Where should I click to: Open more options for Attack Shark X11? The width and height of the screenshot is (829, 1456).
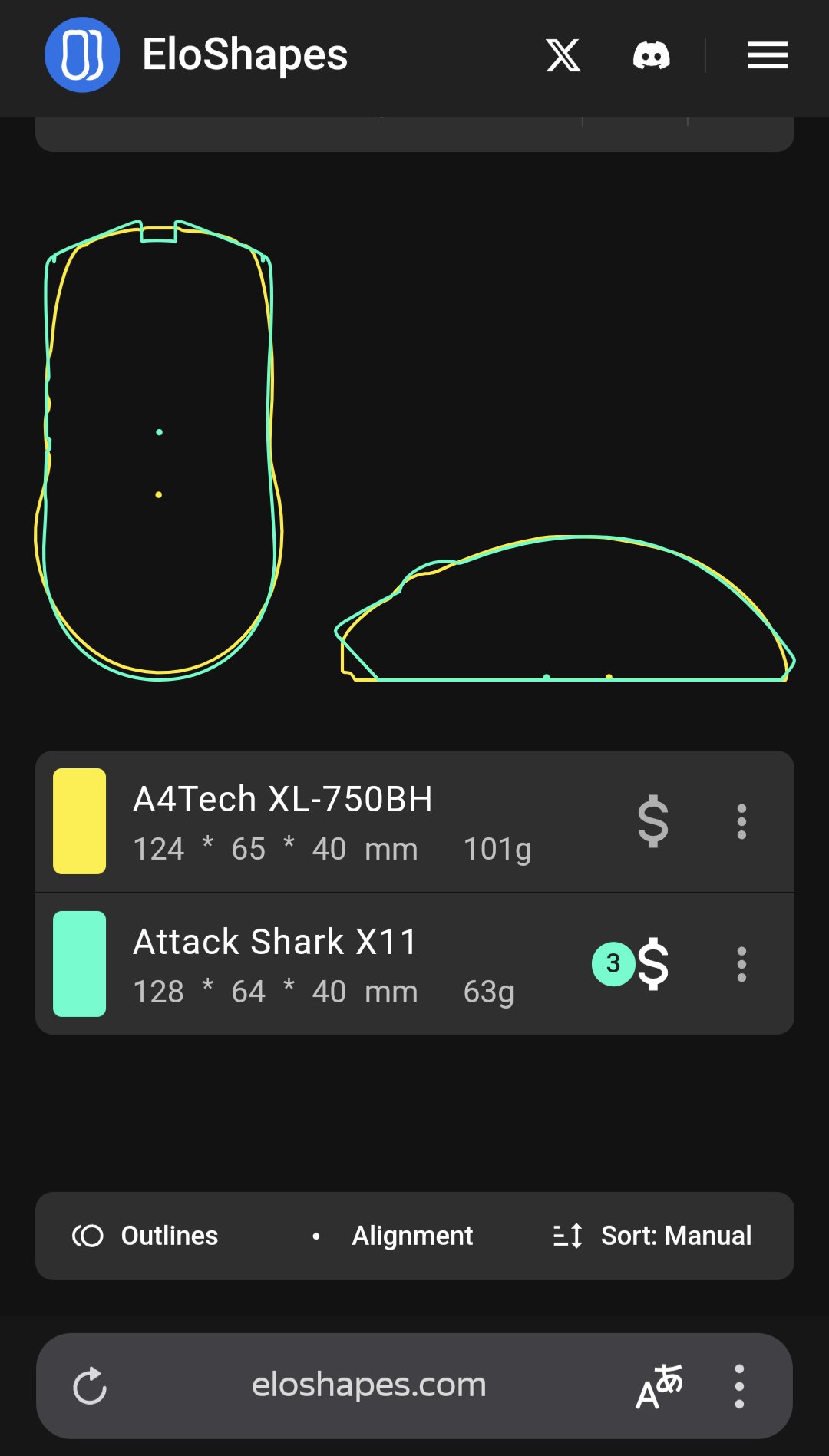pyautogui.click(x=741, y=964)
